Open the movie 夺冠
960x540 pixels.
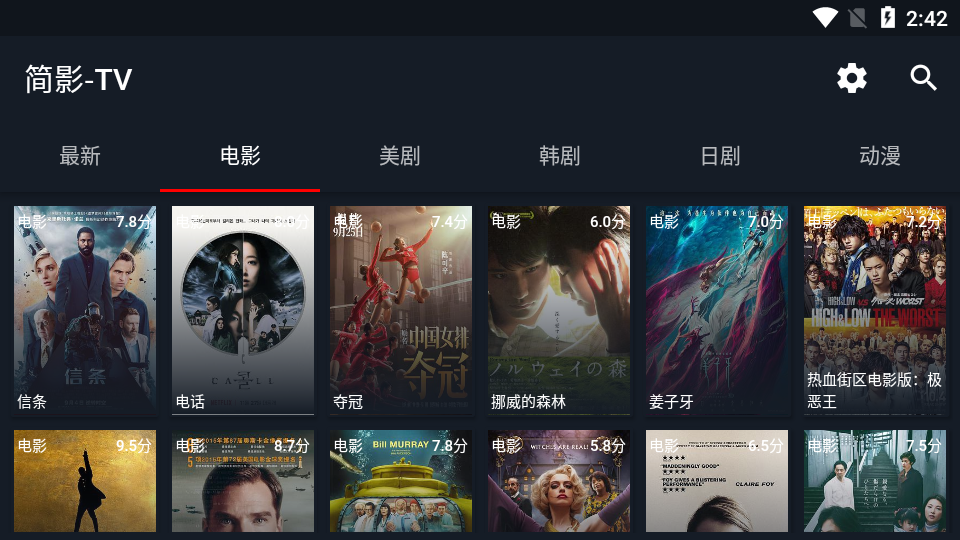(401, 310)
